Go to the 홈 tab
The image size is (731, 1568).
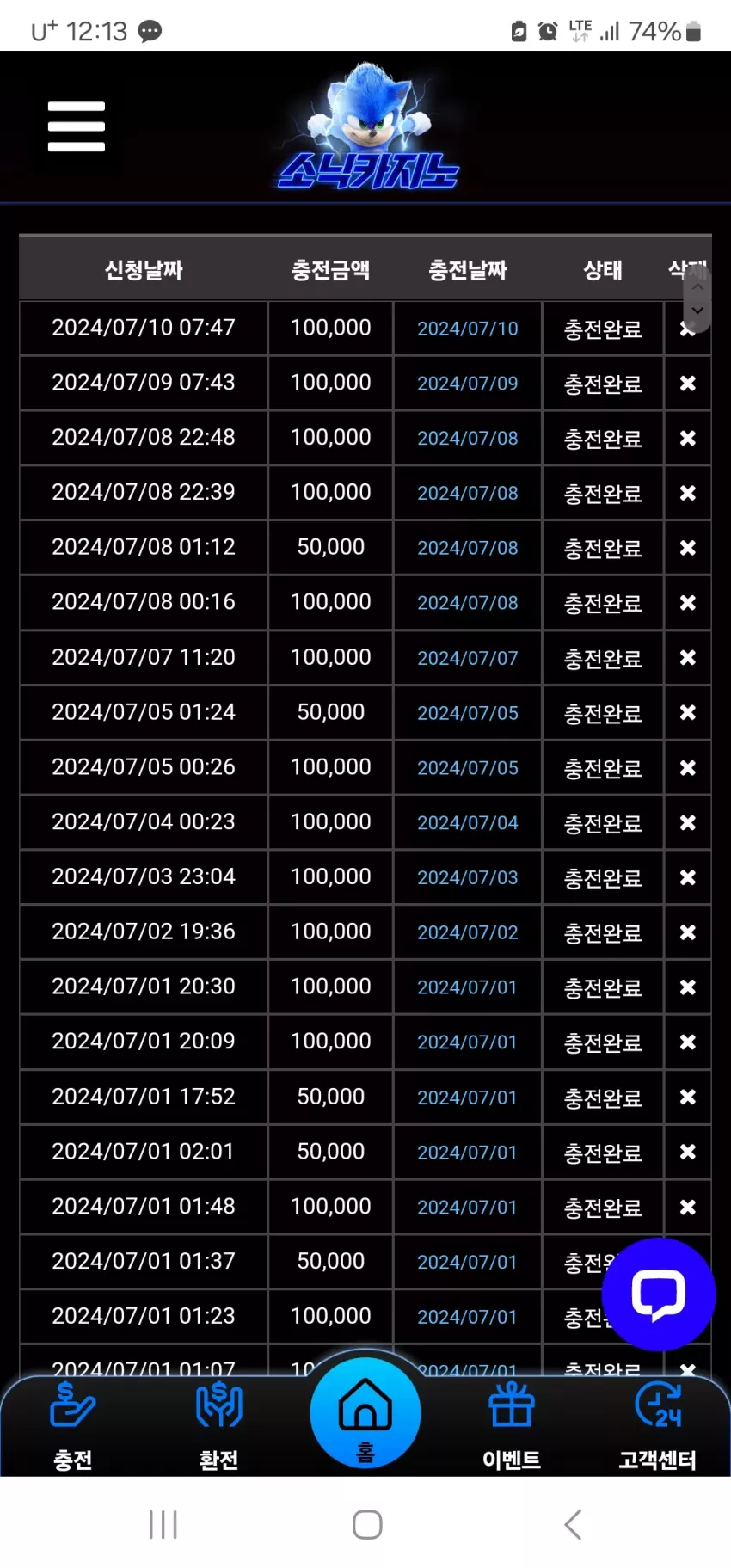click(x=365, y=1413)
